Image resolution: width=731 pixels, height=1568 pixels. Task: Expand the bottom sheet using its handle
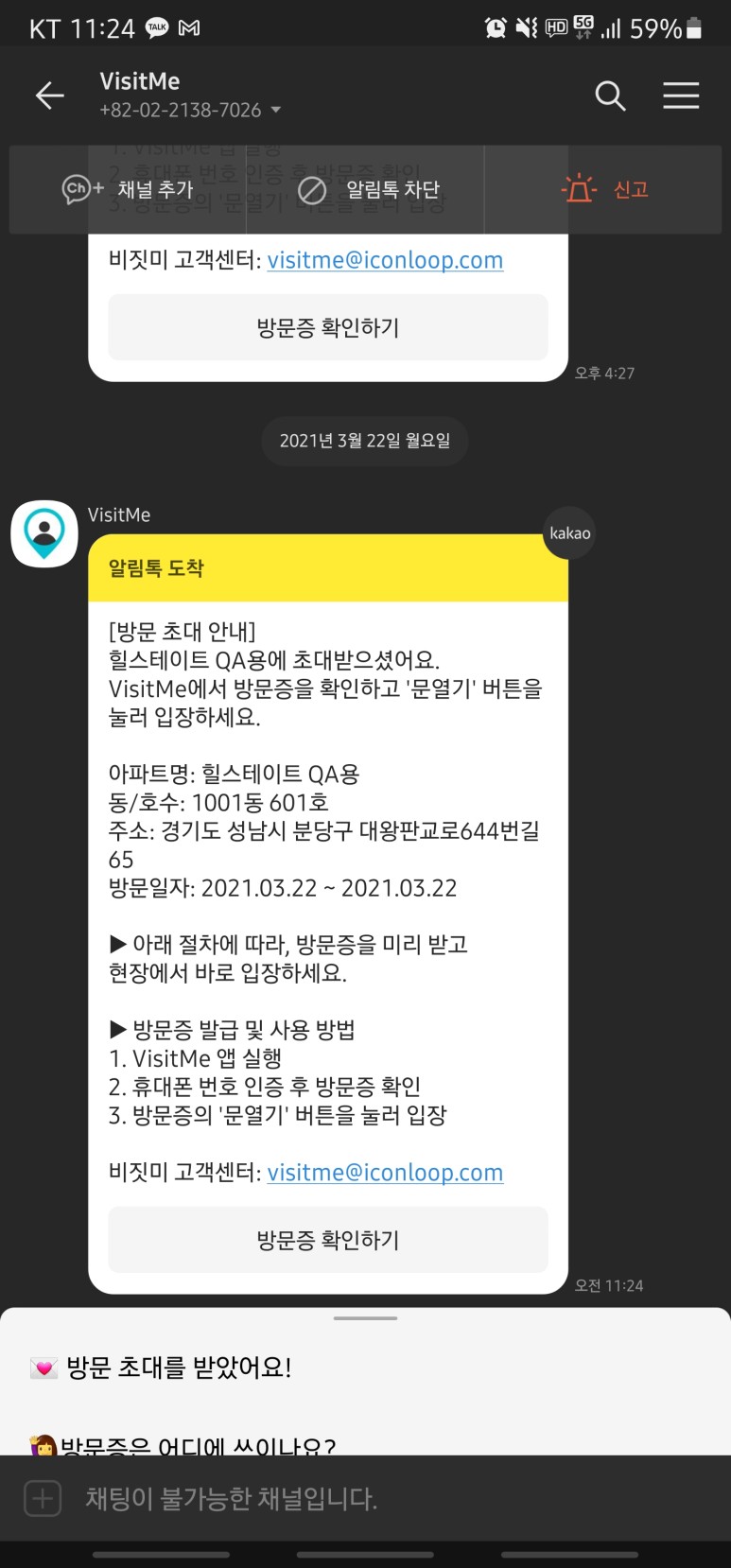(365, 1318)
